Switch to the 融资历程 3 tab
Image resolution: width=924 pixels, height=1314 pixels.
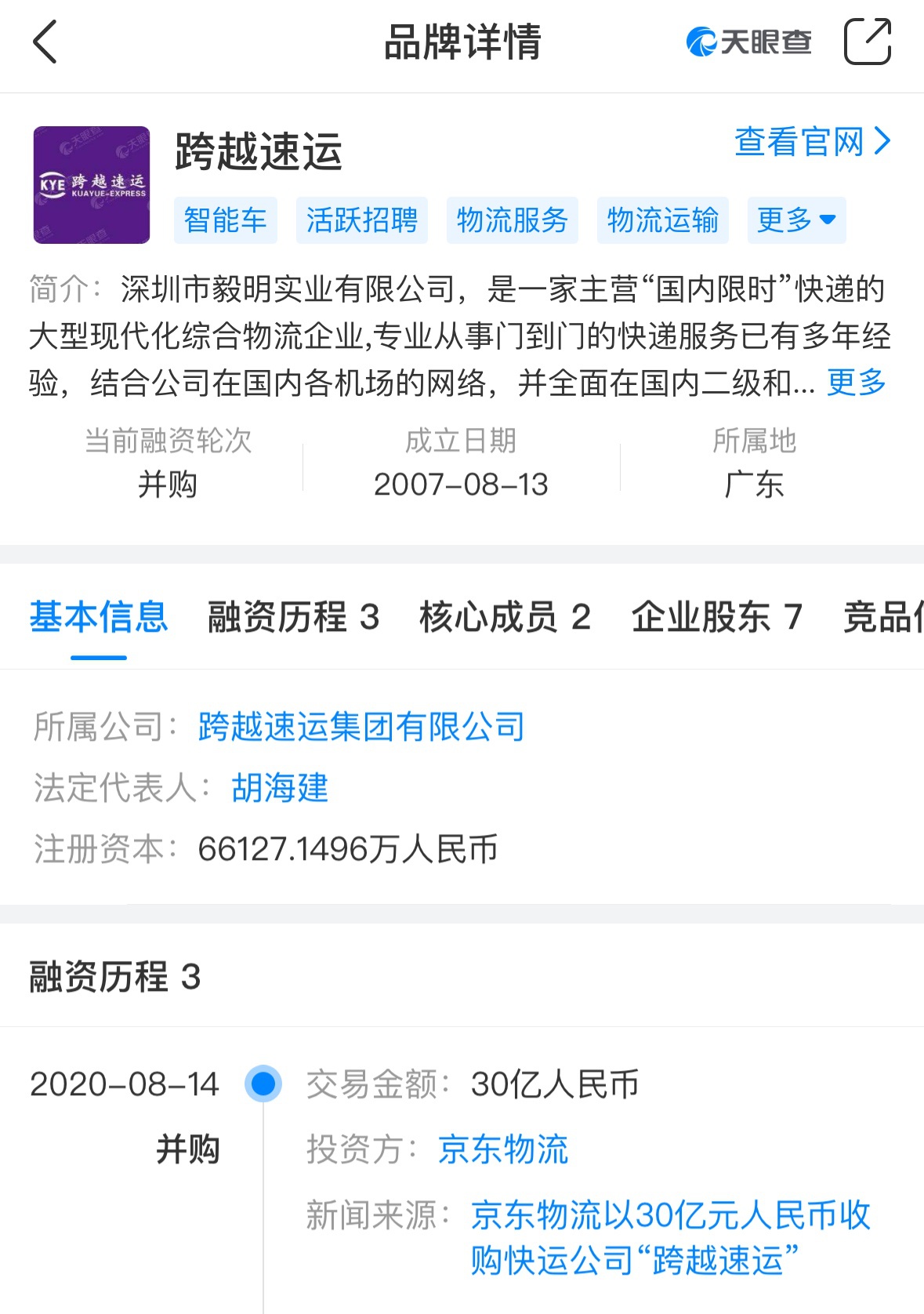[x=293, y=617]
